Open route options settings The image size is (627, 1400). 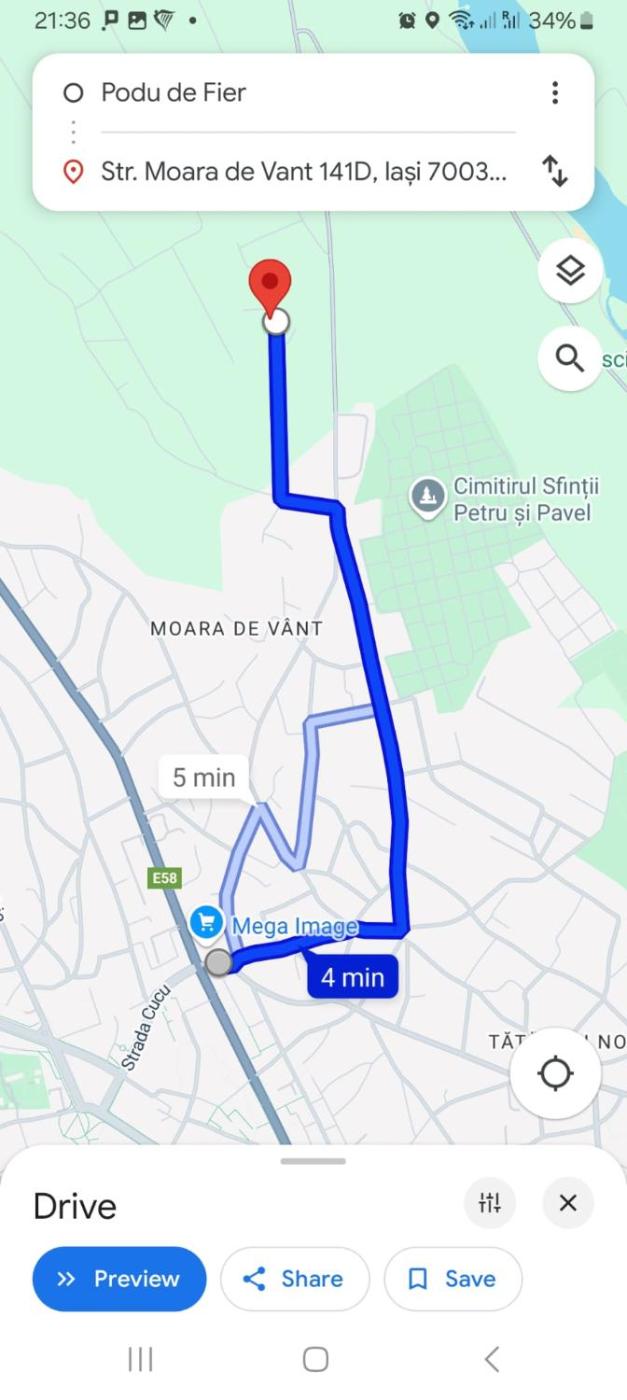tap(490, 1202)
